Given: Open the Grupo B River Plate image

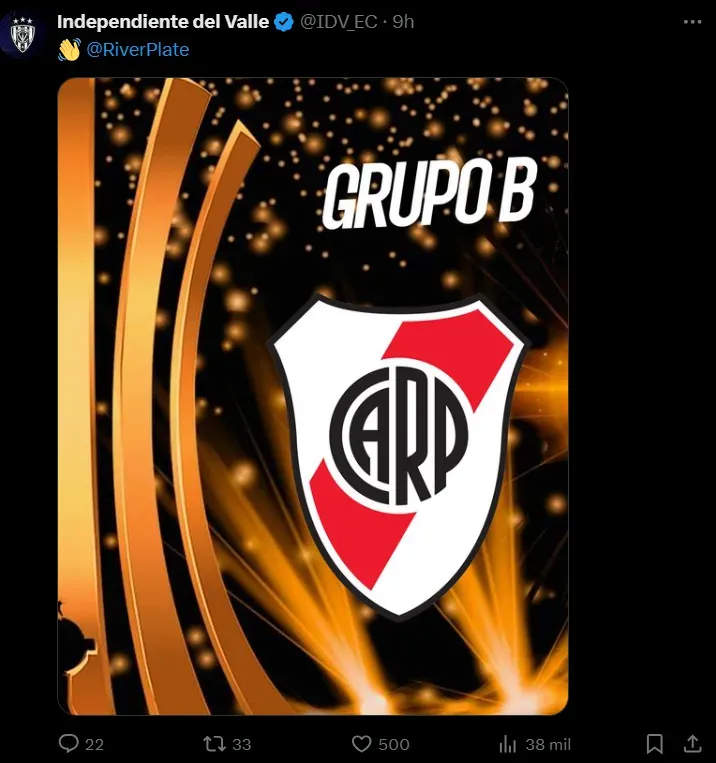Looking at the screenshot, I should (x=312, y=396).
